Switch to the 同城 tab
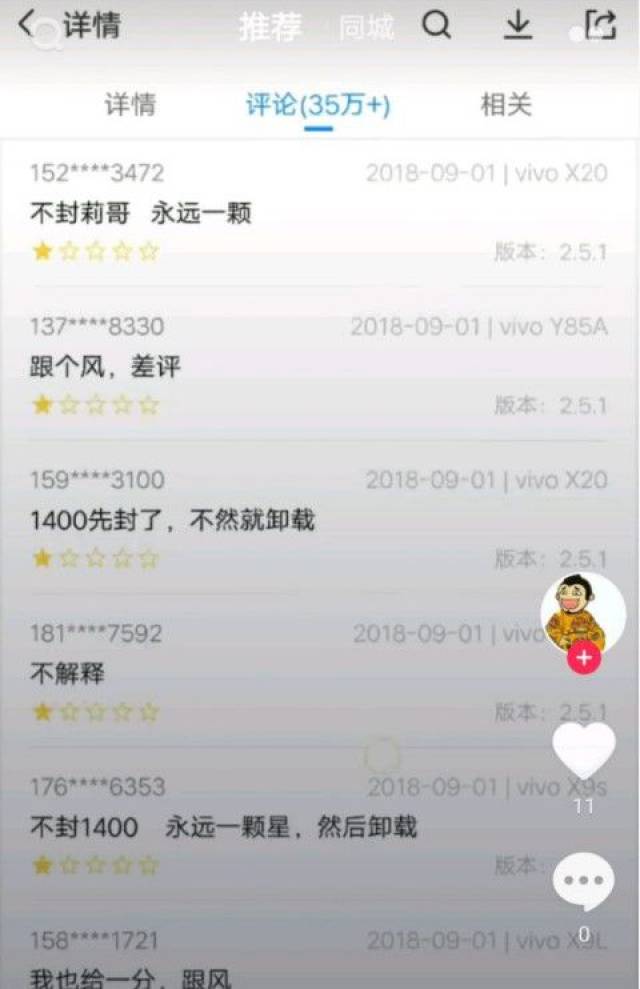Screen dimensions: 640x989 [x=366, y=28]
